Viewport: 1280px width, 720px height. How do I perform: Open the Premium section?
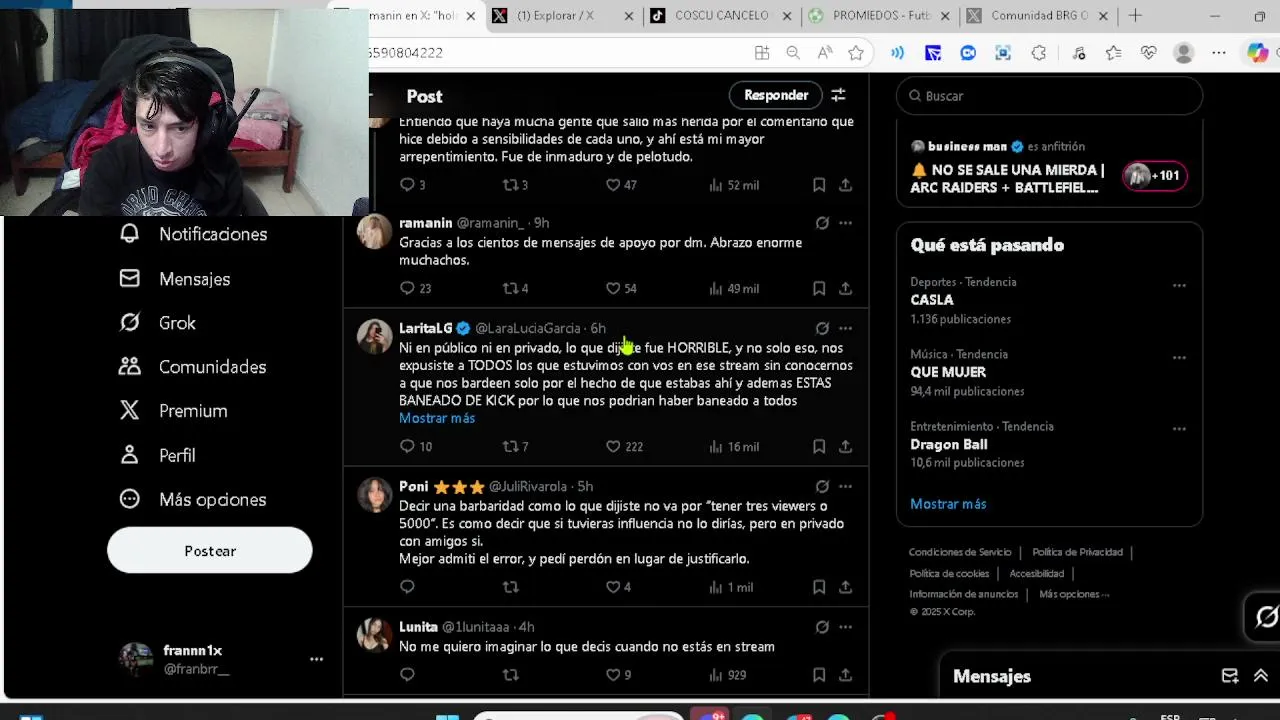point(175,411)
